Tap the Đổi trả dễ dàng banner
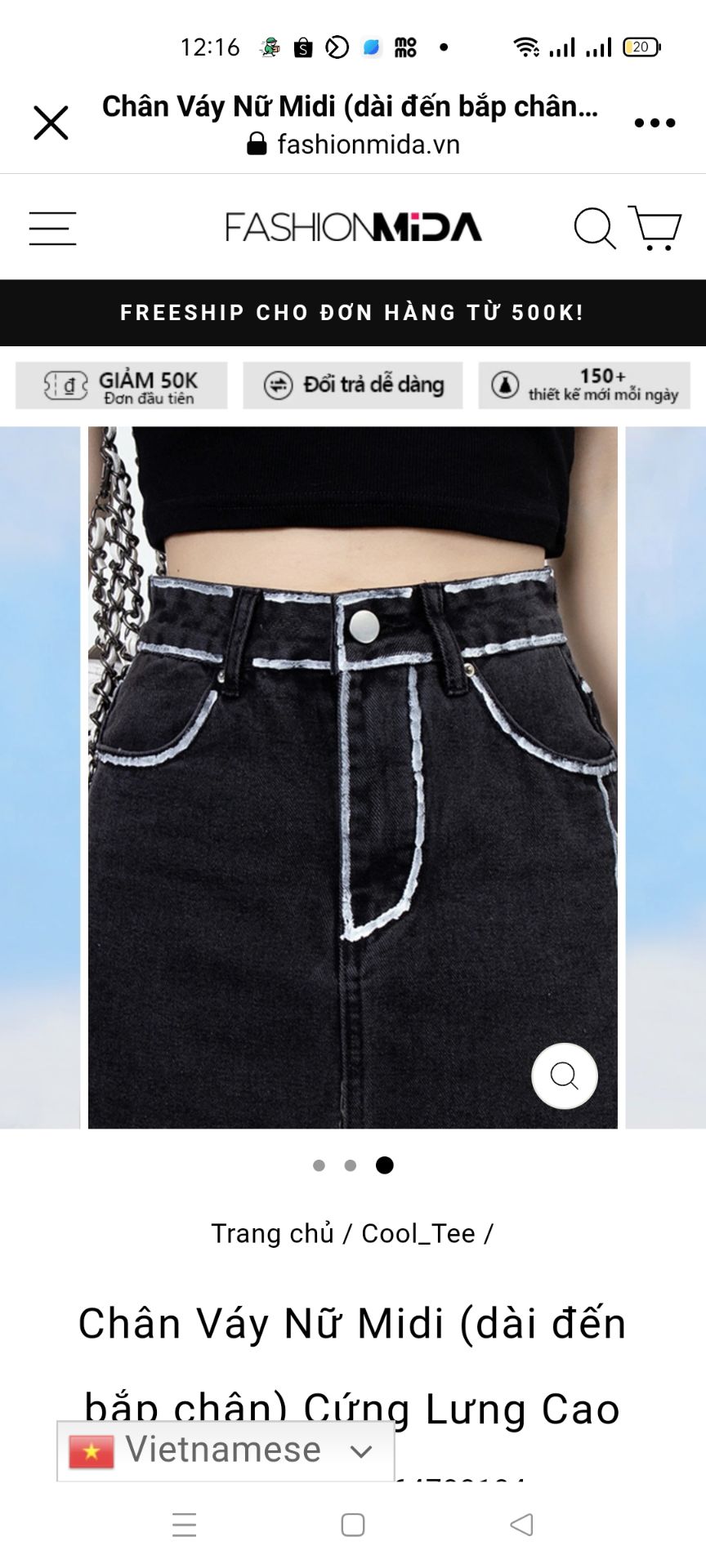 (x=353, y=385)
